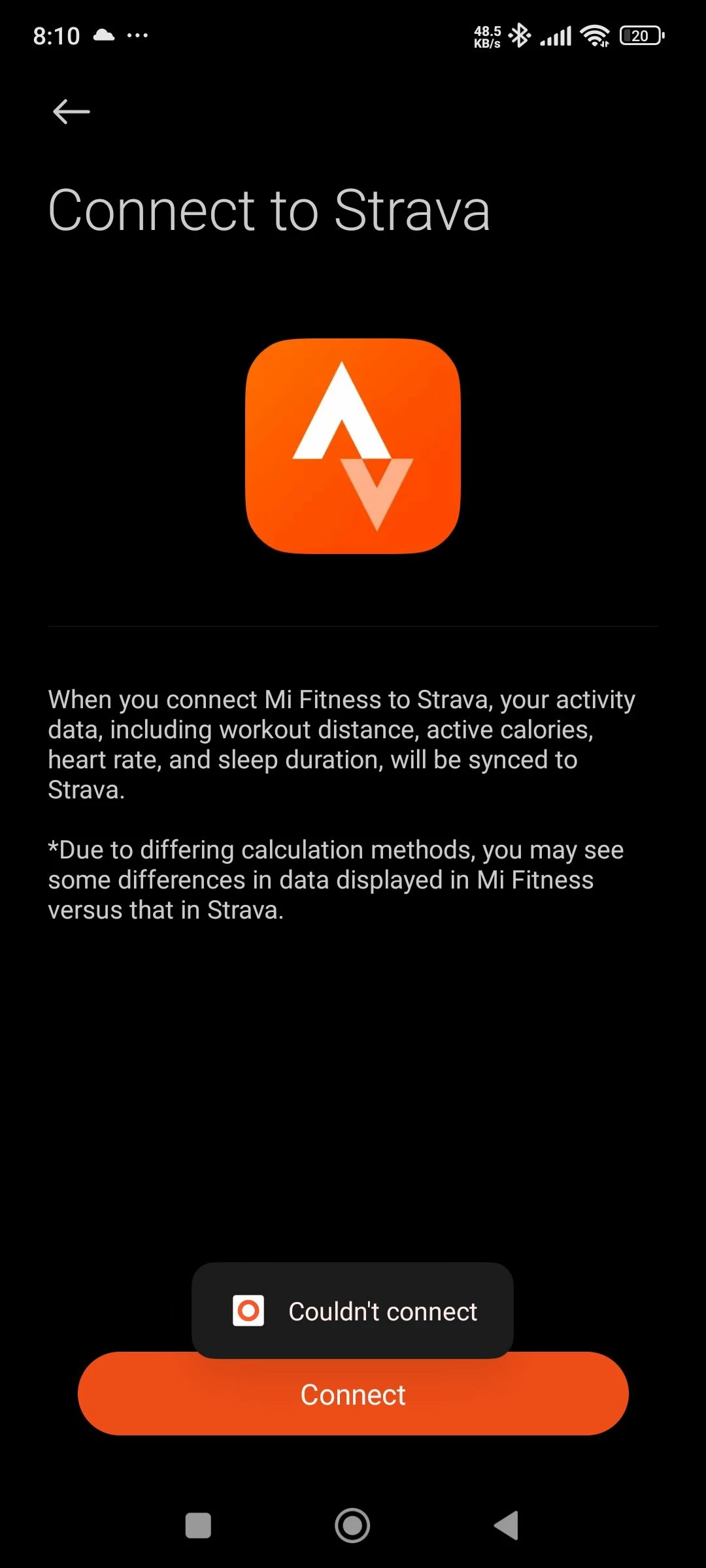Screen dimensions: 706x1568
Task: Go back using the top-left arrow
Action: tap(71, 112)
